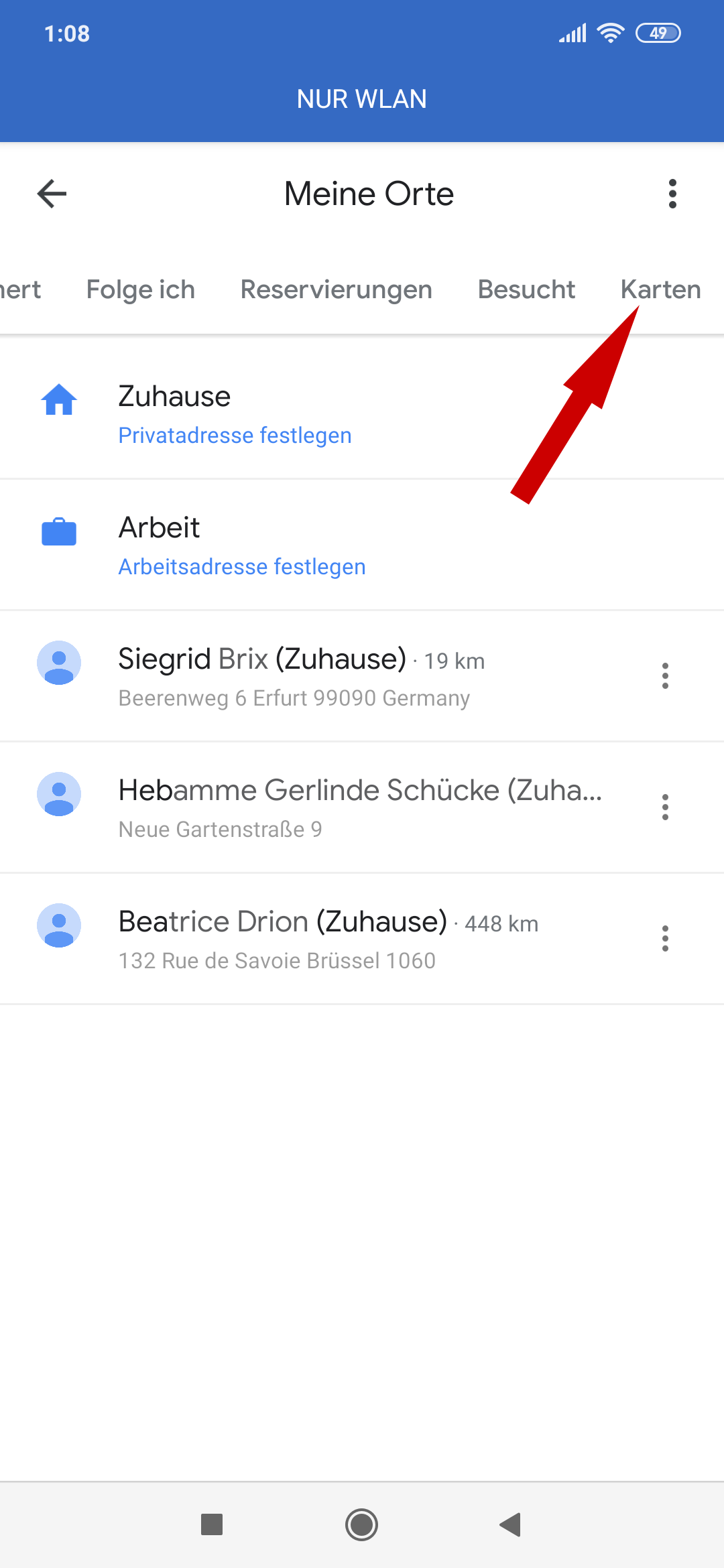Show options for Hebamme Gerlinde Schücke
724x1568 pixels.
pos(665,807)
